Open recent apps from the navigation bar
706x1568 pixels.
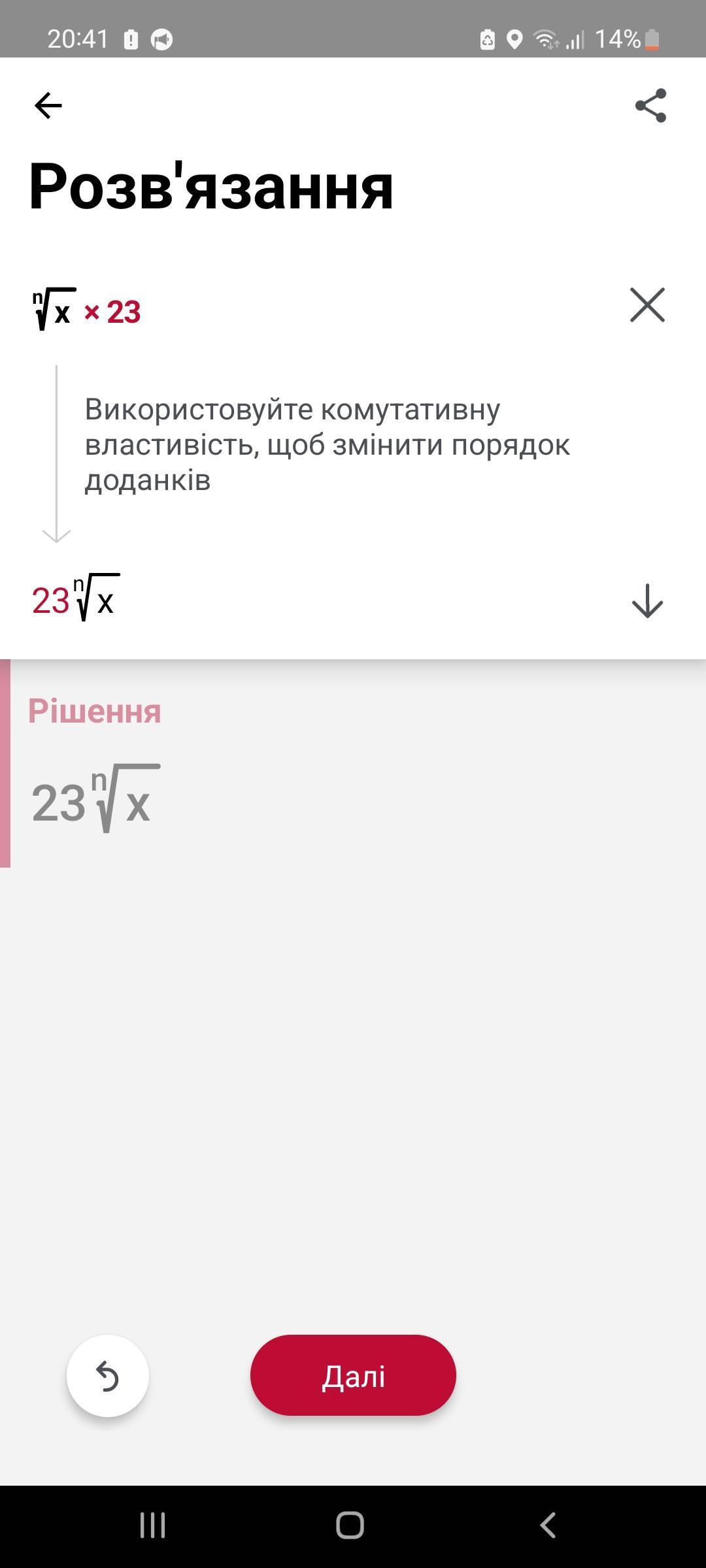[x=153, y=1526]
